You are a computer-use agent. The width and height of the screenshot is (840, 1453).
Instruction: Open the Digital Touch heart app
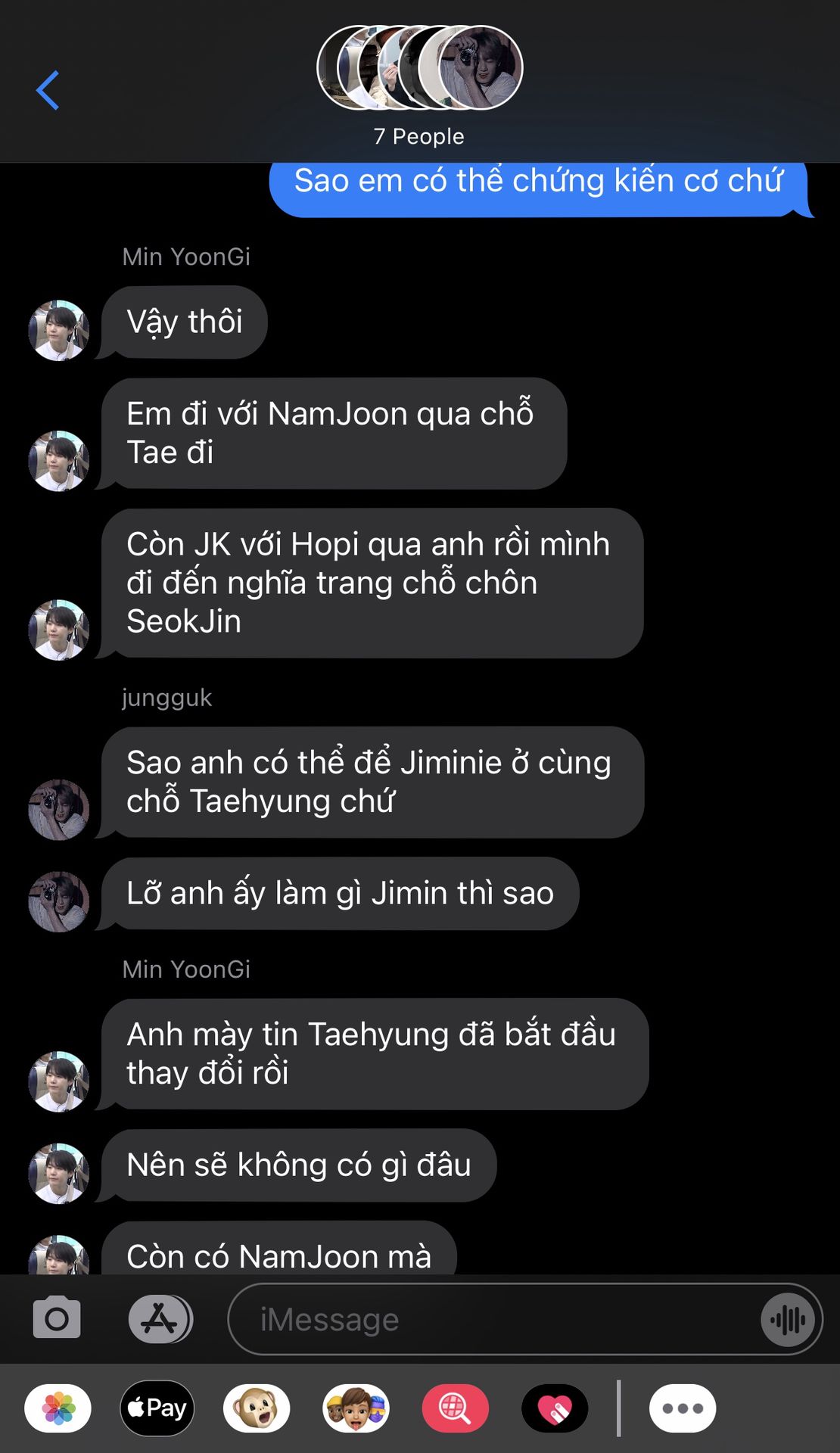[555, 1408]
